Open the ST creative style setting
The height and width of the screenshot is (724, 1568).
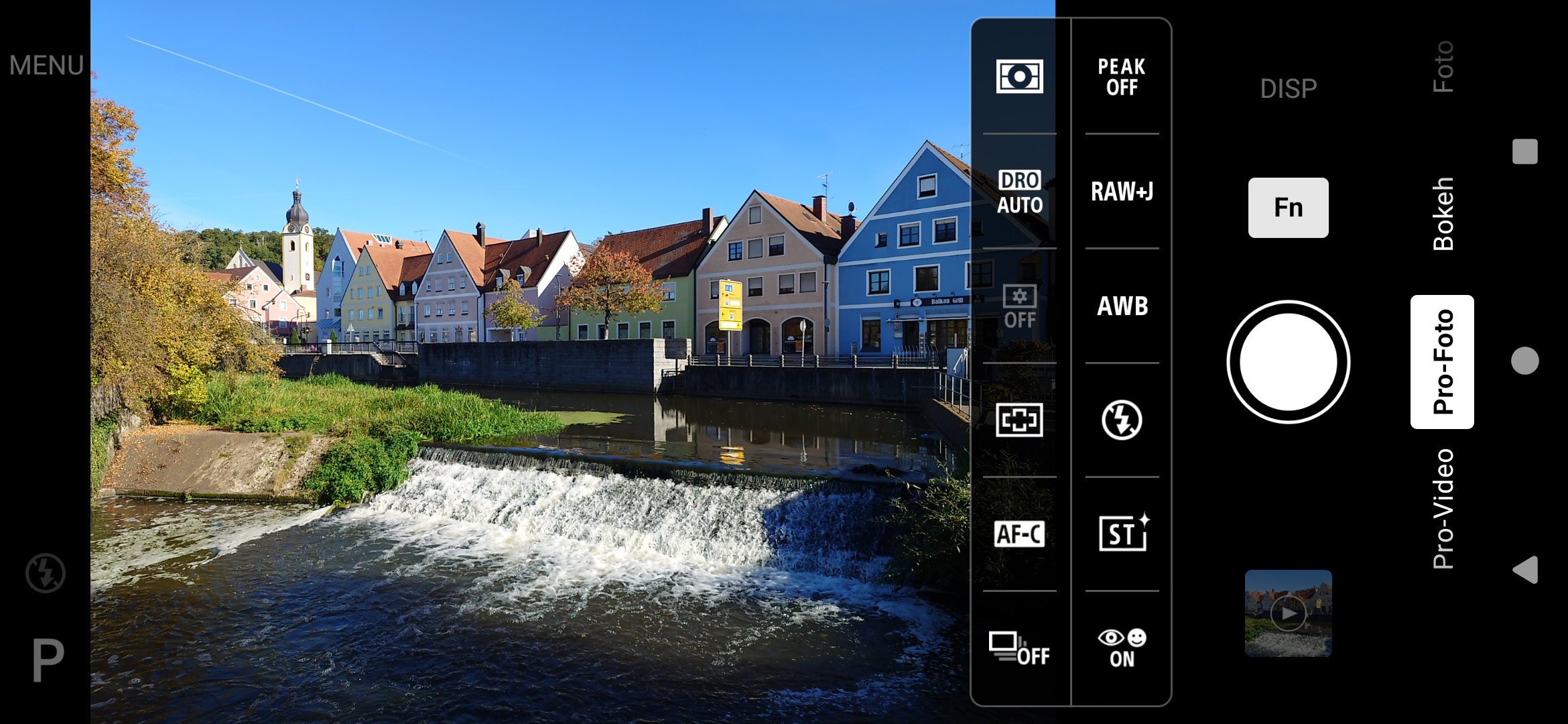point(1121,534)
